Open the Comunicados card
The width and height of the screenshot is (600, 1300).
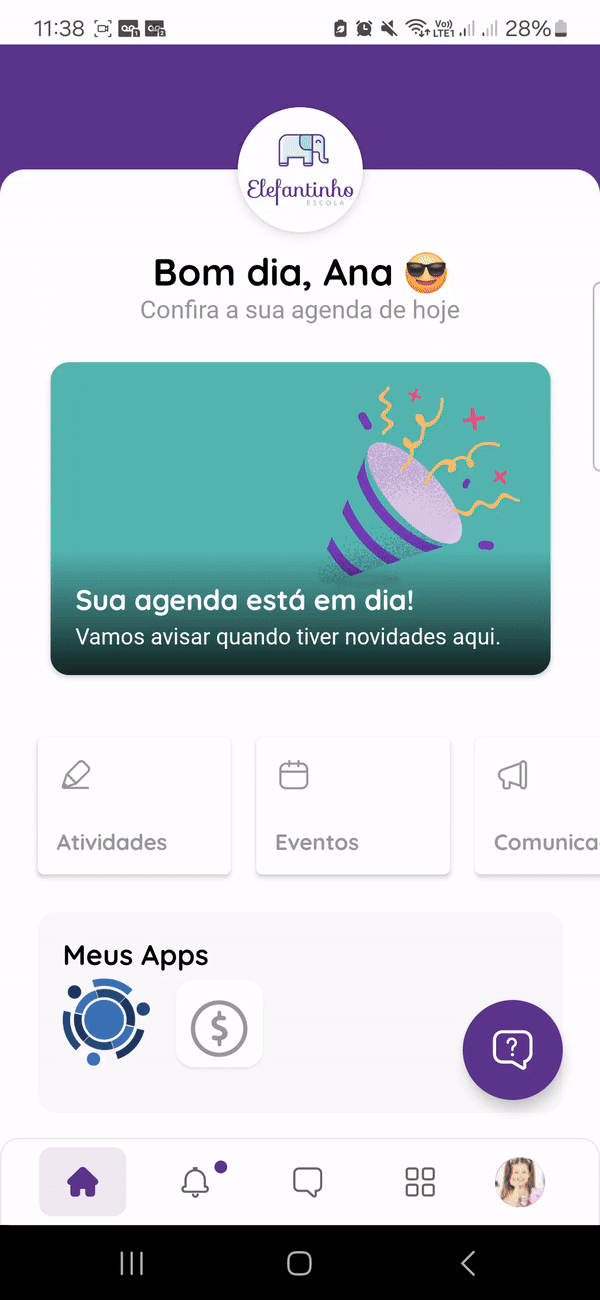(x=537, y=806)
